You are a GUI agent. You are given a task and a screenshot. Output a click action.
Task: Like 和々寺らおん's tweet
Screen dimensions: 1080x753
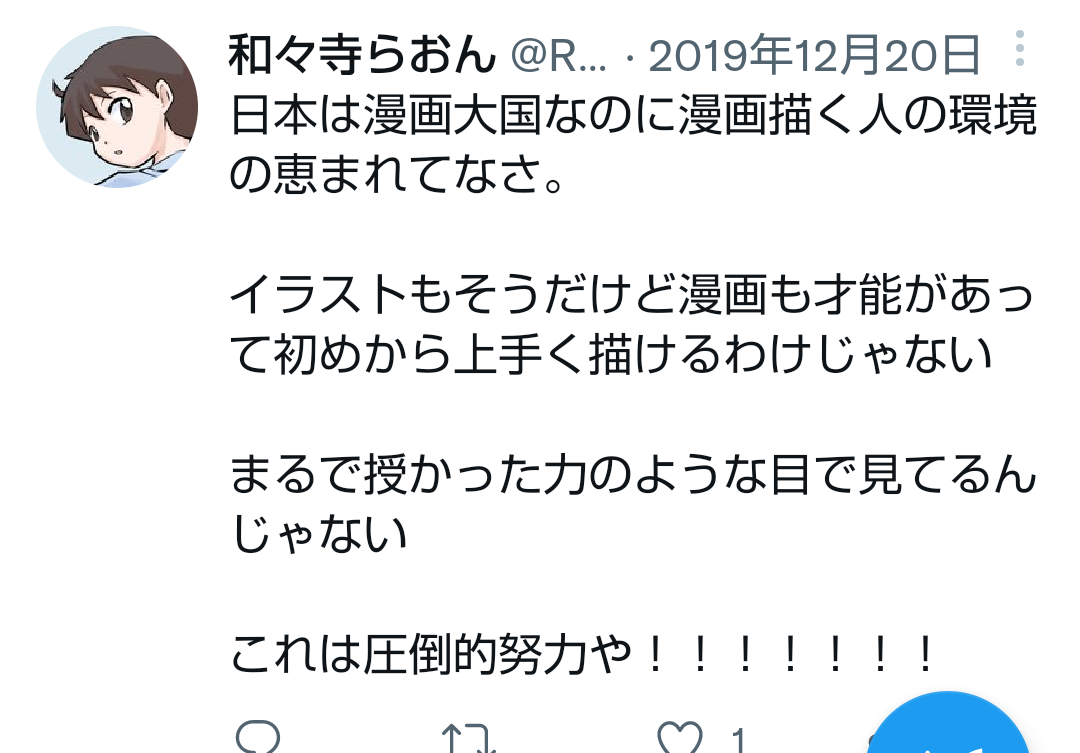(680, 737)
